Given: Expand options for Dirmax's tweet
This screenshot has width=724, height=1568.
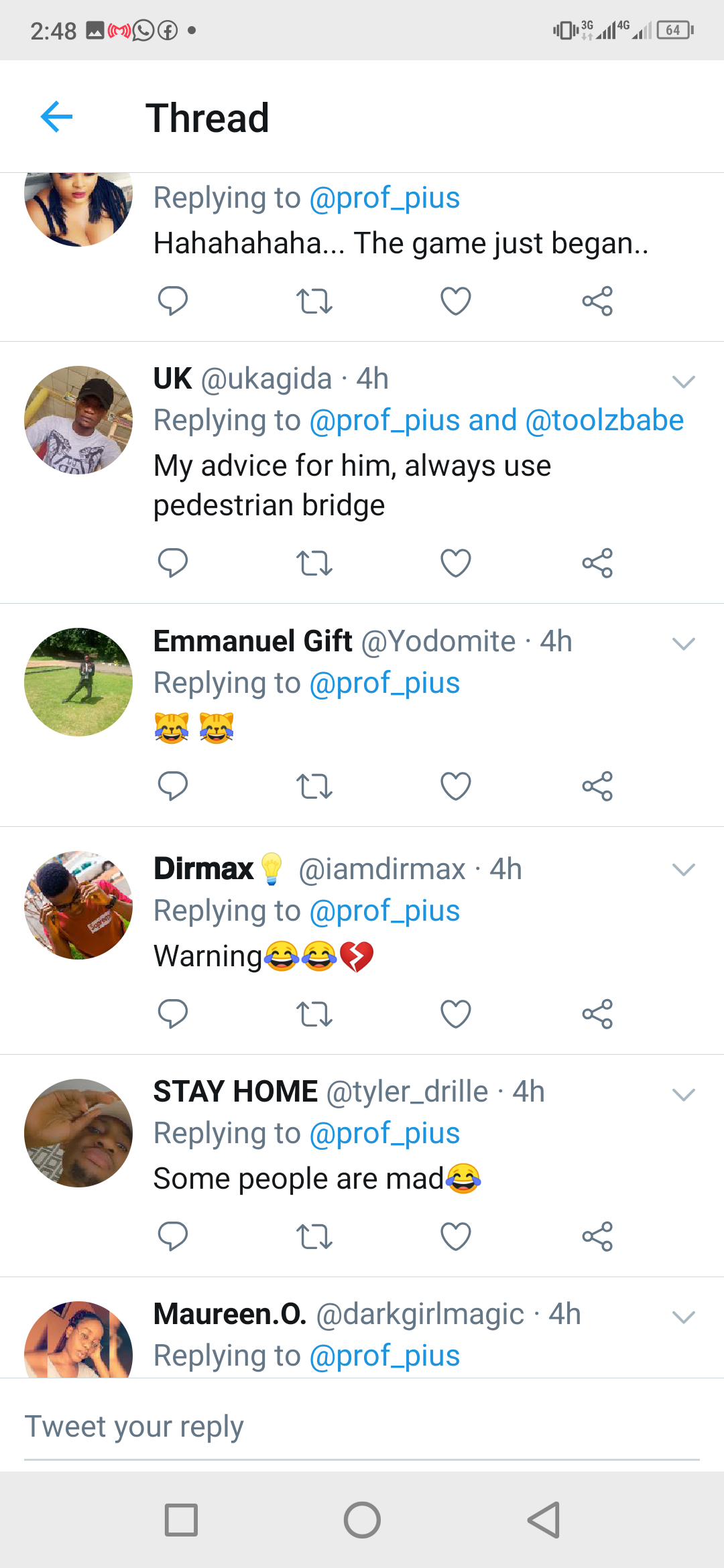Looking at the screenshot, I should pos(683,870).
